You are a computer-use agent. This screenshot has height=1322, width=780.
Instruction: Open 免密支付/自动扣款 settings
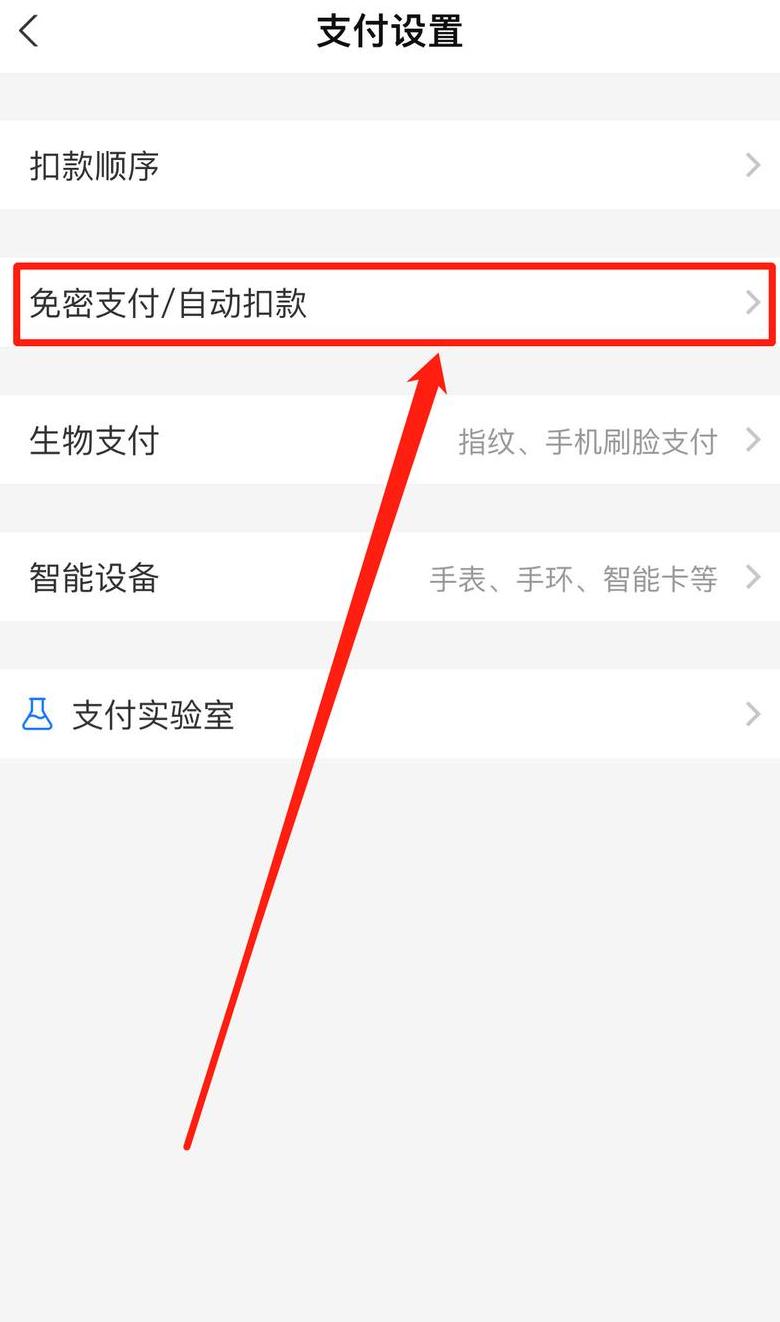click(x=390, y=303)
